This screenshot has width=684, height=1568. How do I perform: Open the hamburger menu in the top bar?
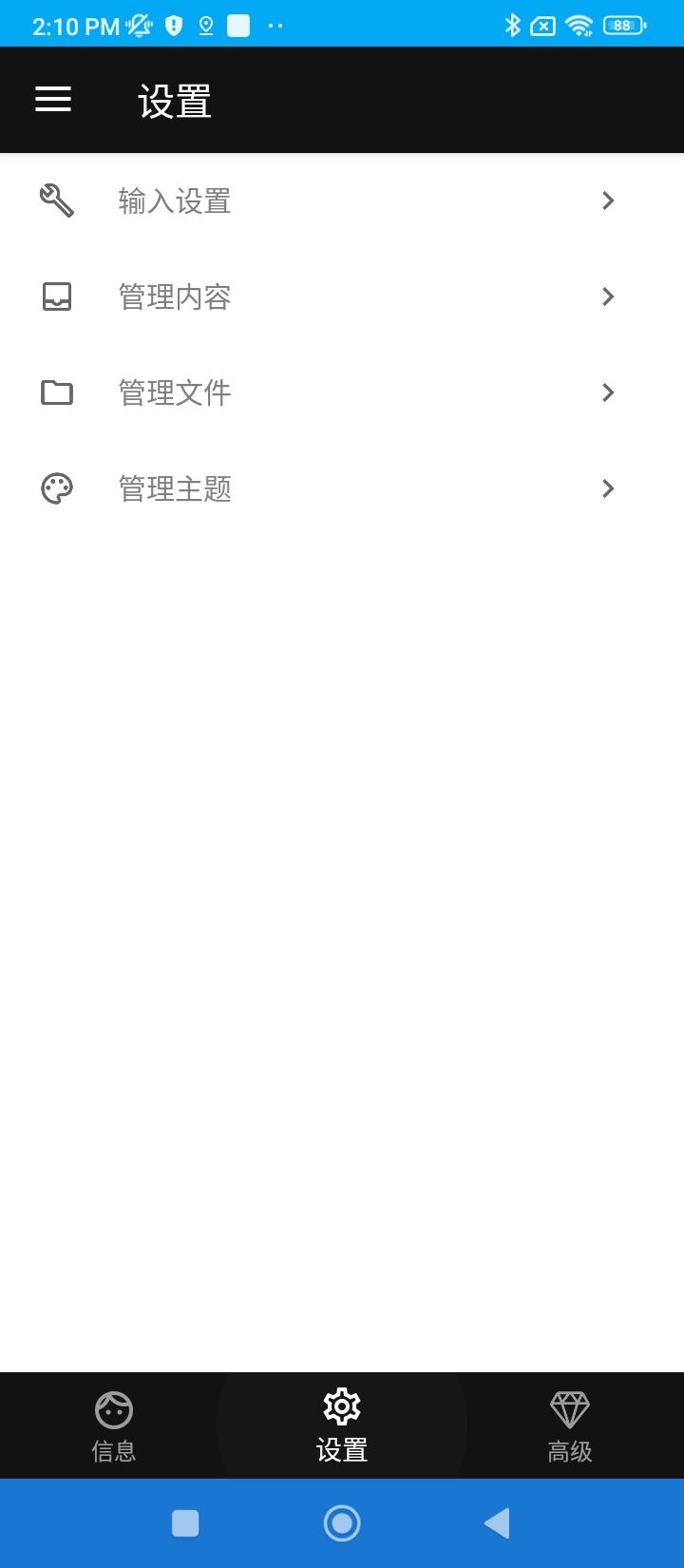click(x=52, y=99)
